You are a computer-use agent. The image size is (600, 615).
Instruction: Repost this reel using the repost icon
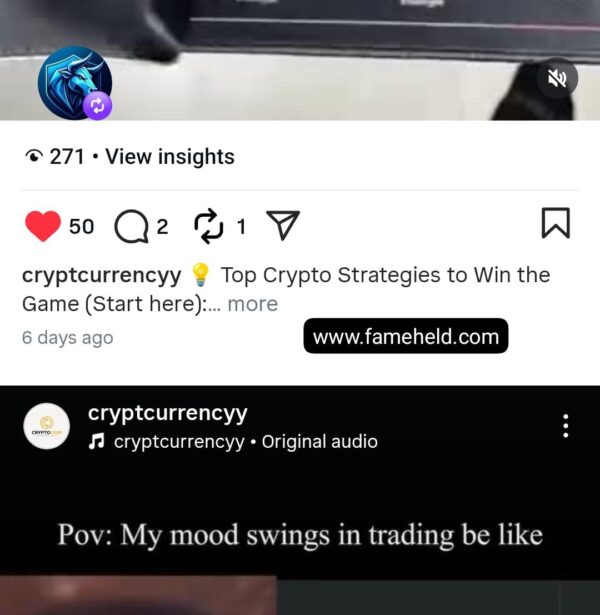coord(210,227)
